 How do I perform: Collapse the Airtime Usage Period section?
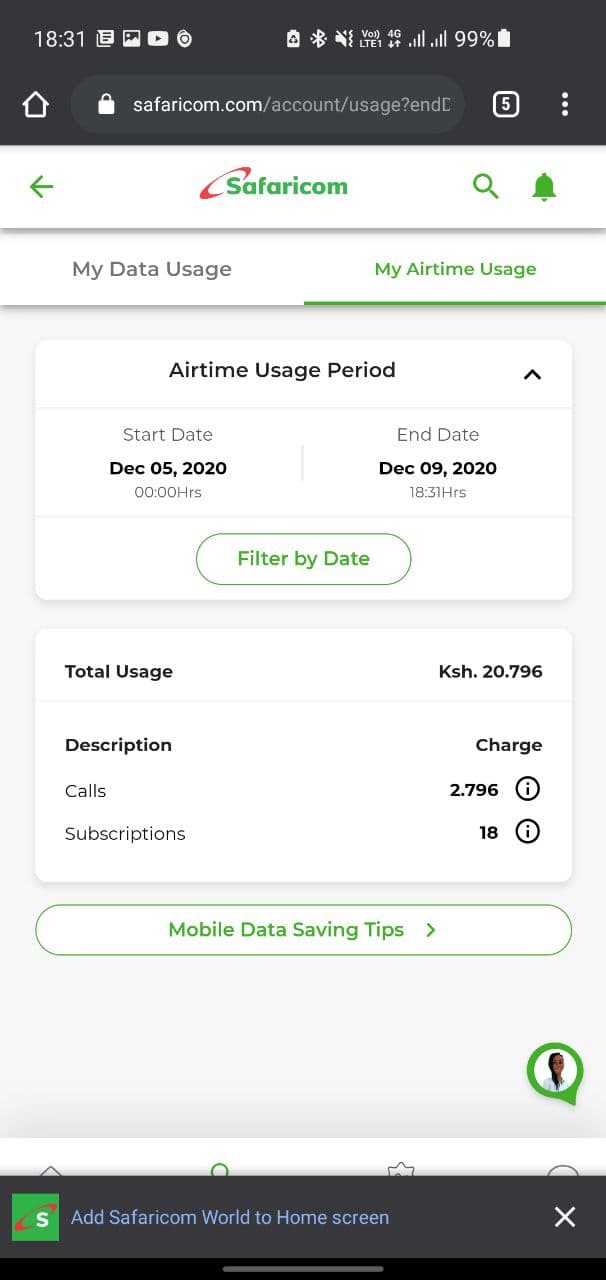(x=532, y=375)
